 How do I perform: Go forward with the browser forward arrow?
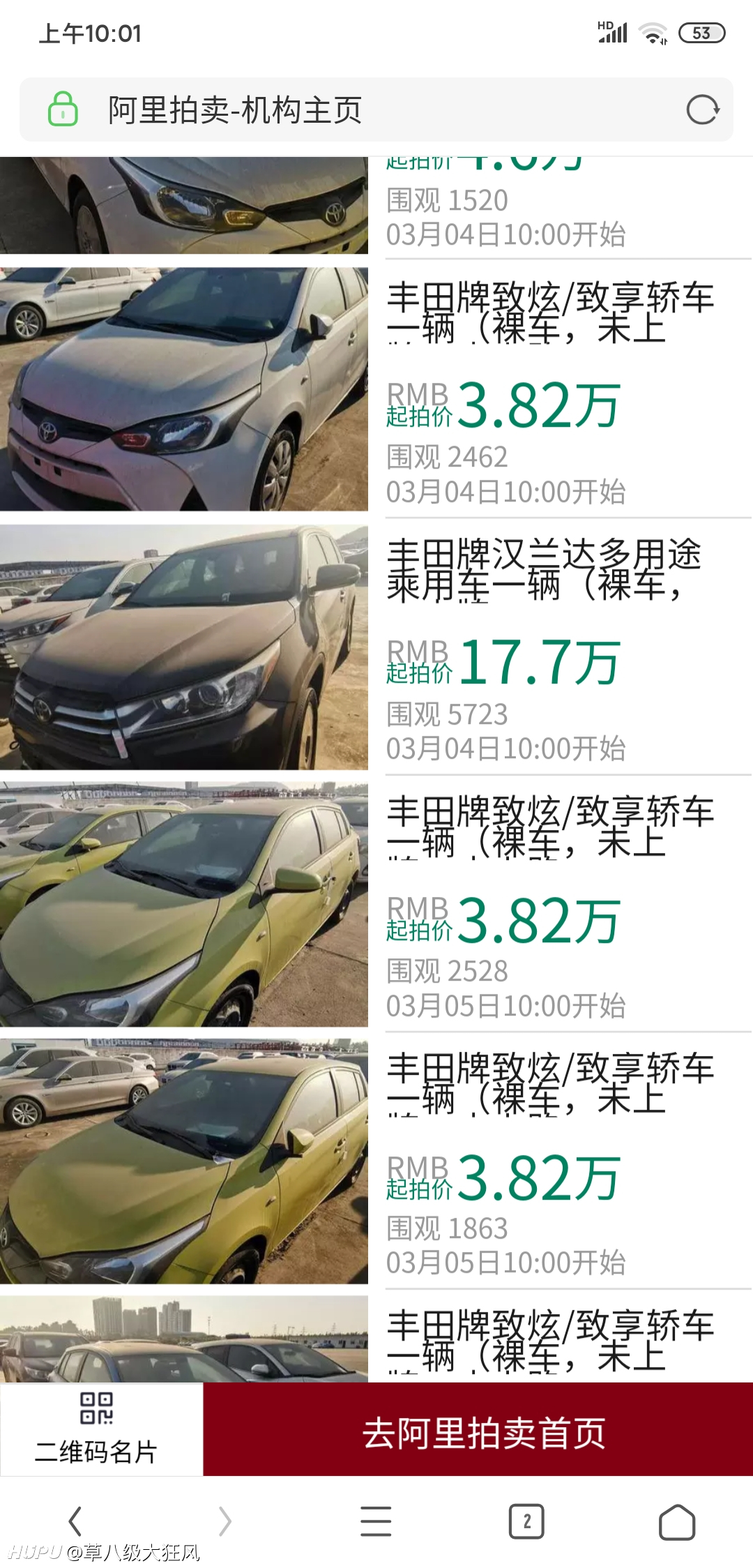[x=225, y=1521]
